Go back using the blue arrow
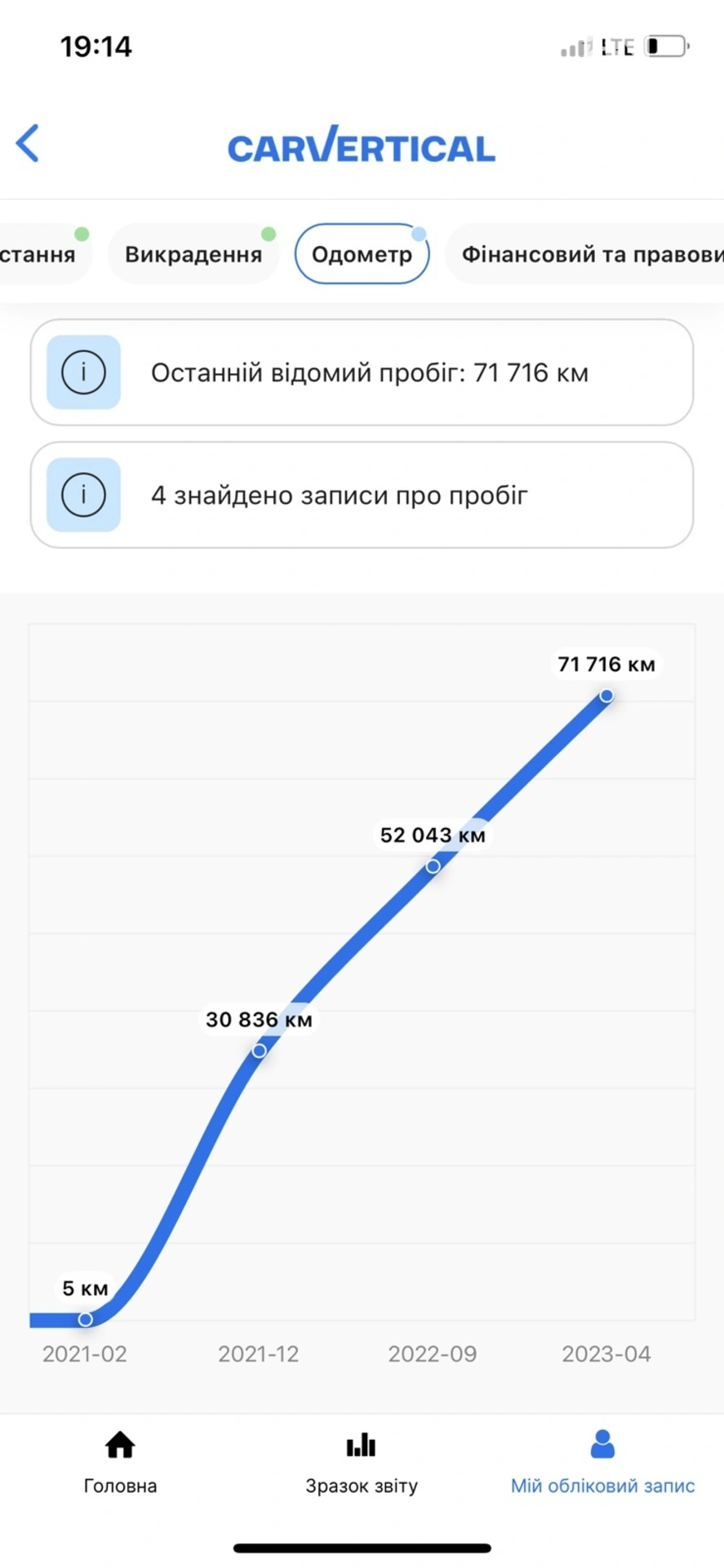Screen dimensions: 724x1568 pos(28,143)
